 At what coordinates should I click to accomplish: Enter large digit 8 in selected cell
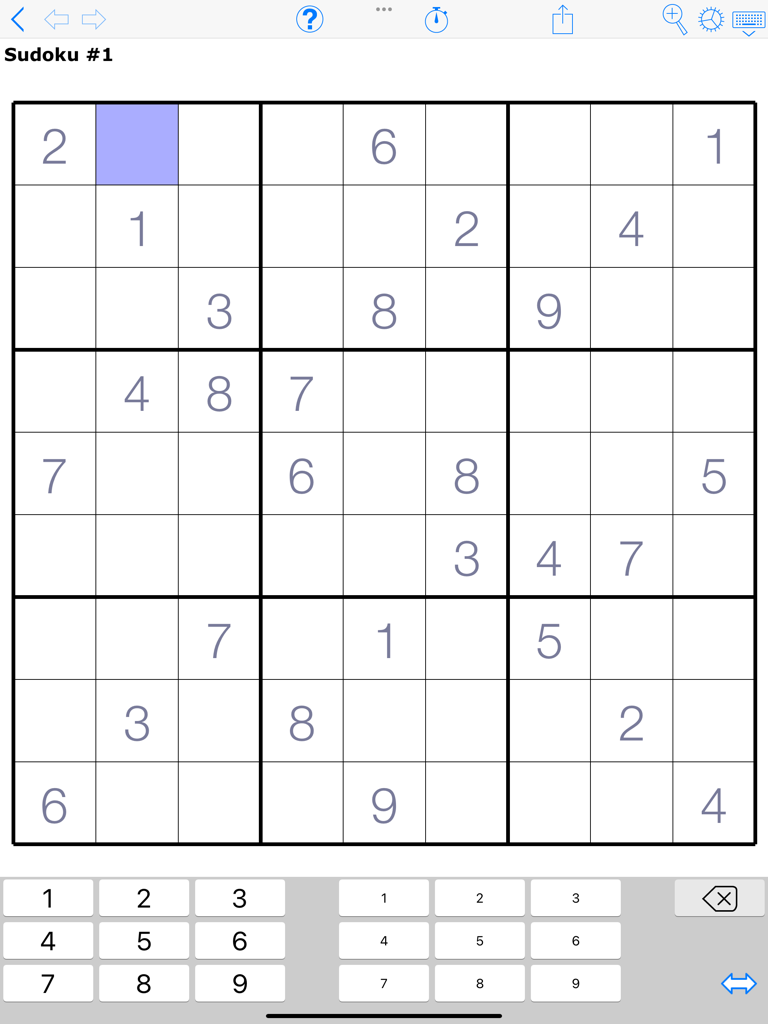click(x=144, y=984)
